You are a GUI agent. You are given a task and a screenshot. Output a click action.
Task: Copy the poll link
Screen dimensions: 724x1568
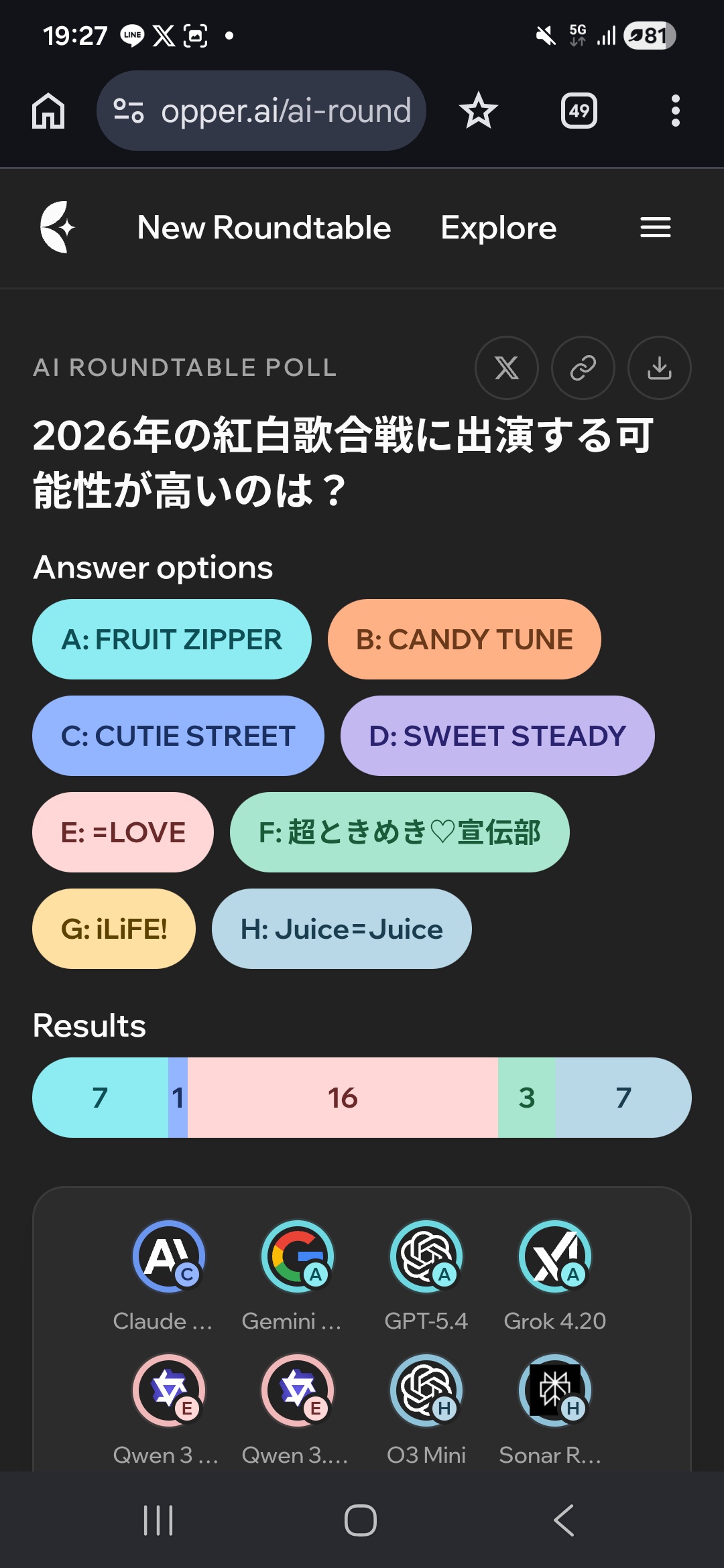pos(583,367)
